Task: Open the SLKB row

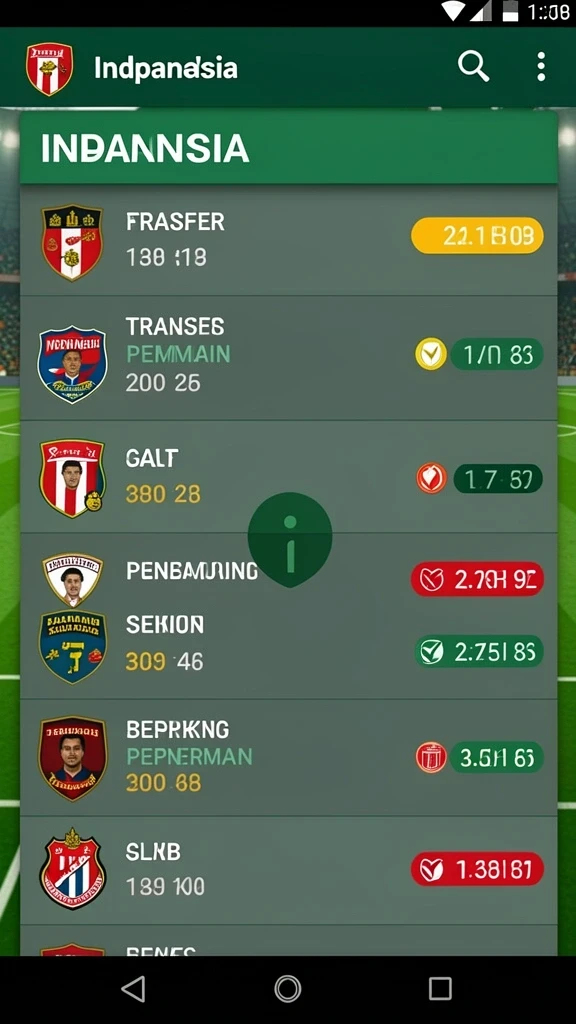Action: pyautogui.click(x=289, y=870)
